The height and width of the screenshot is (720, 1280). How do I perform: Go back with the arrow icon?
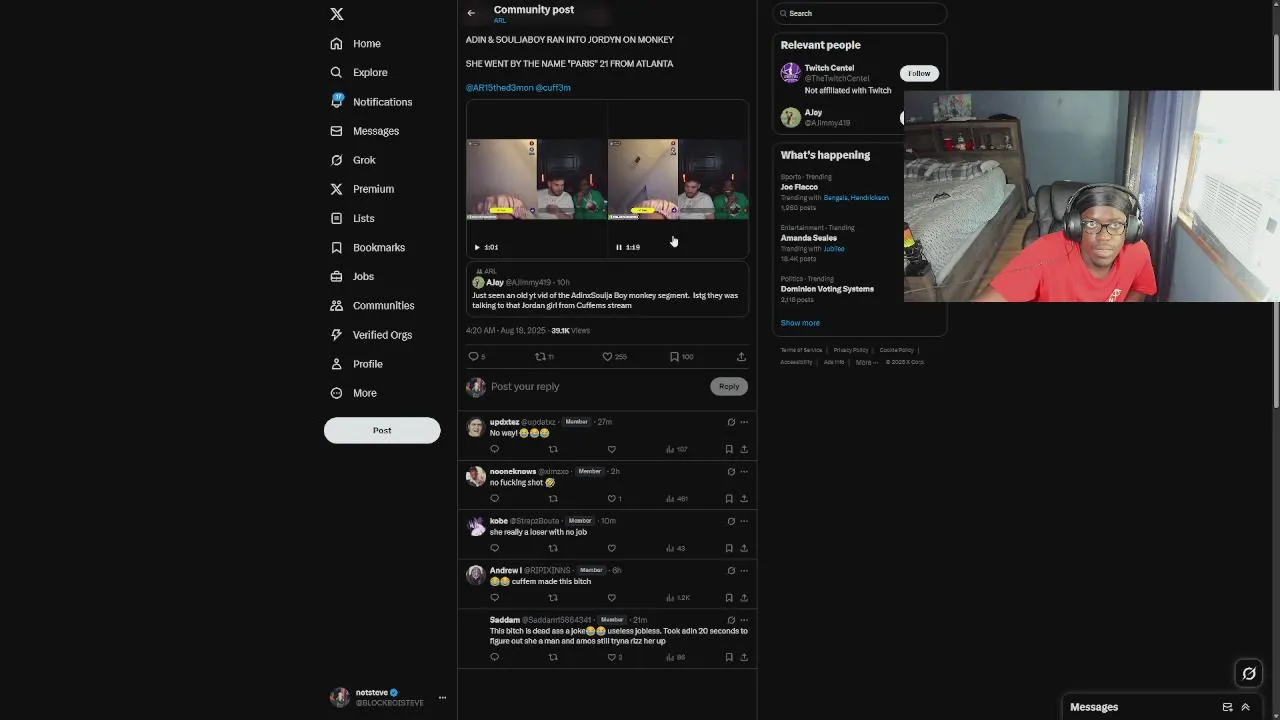[x=471, y=13]
